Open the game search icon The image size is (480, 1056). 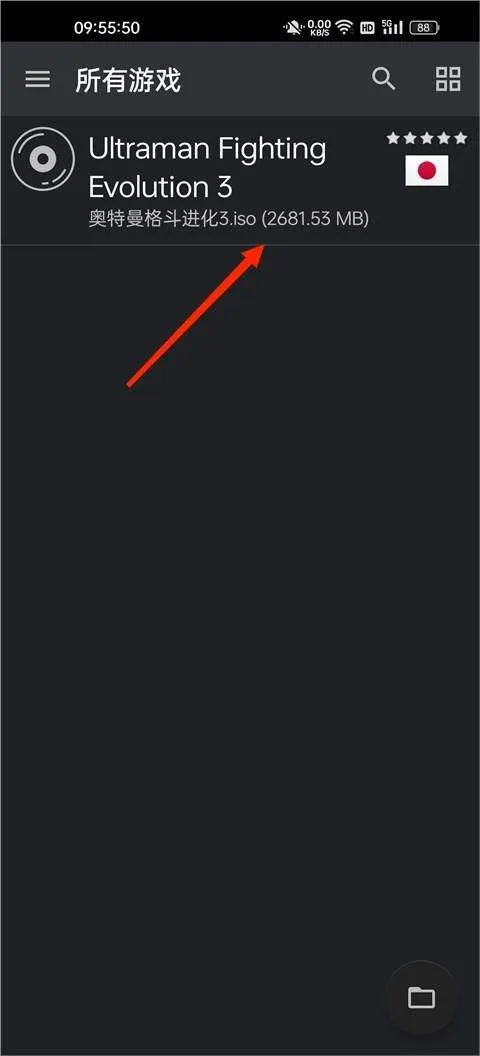[384, 79]
